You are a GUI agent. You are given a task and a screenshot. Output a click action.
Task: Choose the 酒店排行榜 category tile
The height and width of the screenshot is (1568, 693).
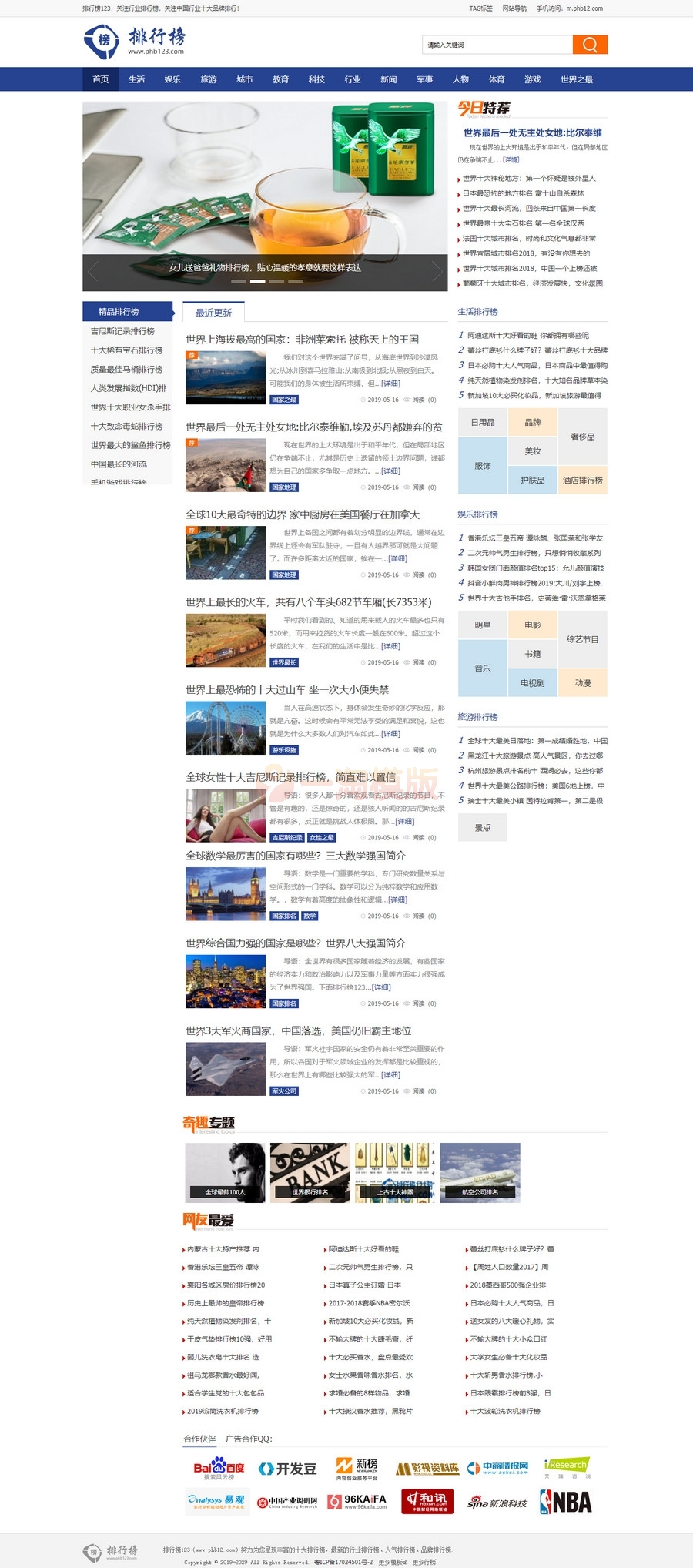click(582, 481)
